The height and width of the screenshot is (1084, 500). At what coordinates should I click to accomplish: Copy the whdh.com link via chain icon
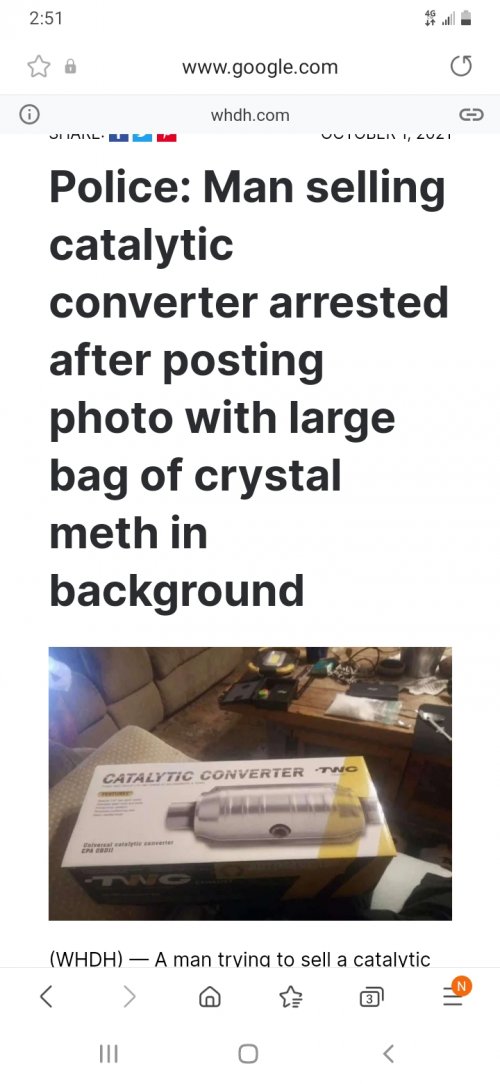click(x=471, y=115)
